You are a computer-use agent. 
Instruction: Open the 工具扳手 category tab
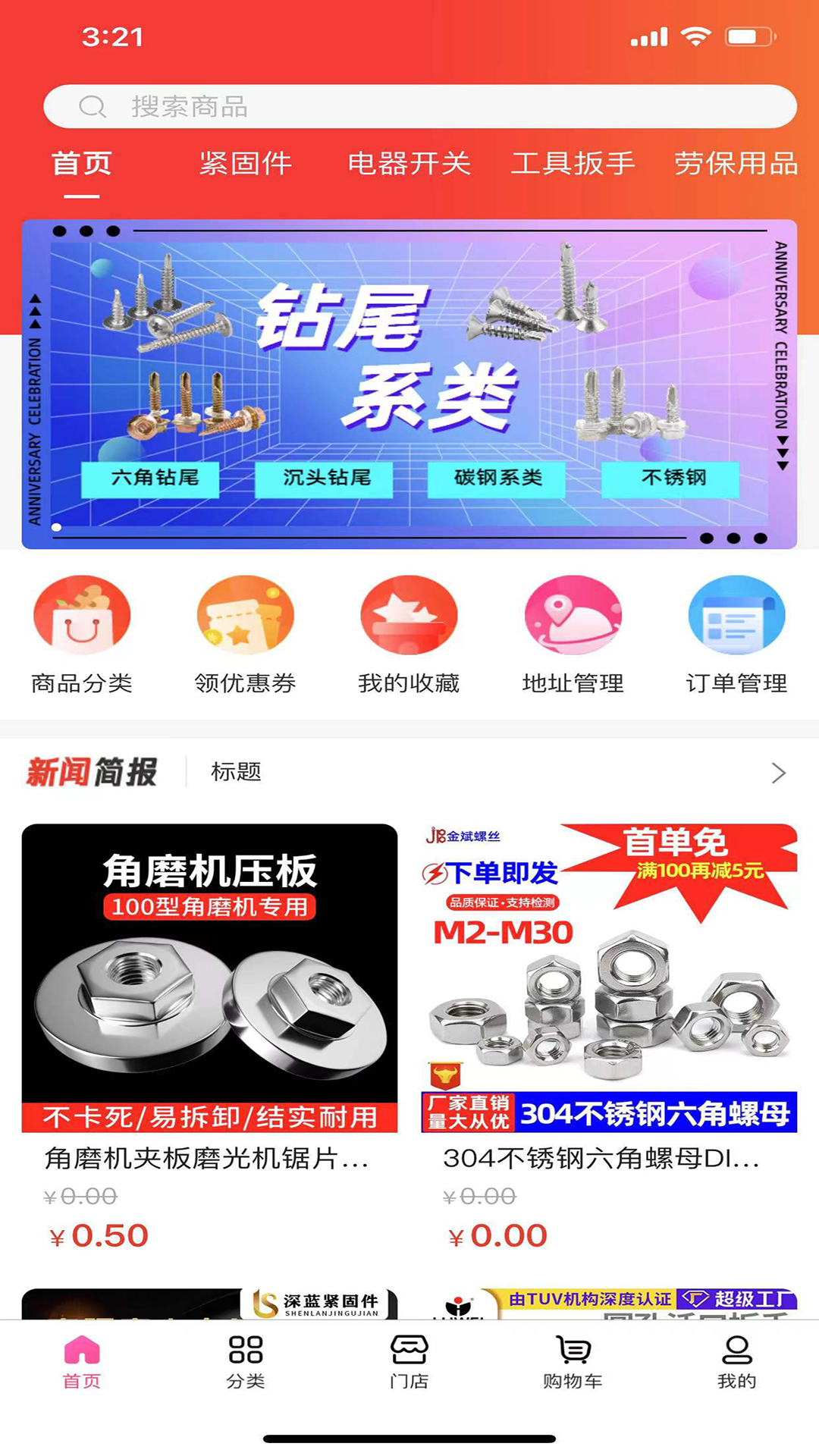(x=573, y=163)
